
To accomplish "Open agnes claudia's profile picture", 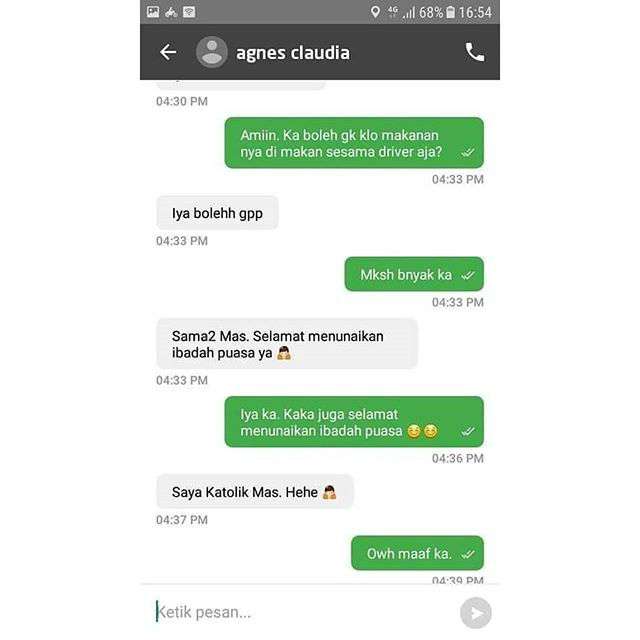I will pos(212,52).
